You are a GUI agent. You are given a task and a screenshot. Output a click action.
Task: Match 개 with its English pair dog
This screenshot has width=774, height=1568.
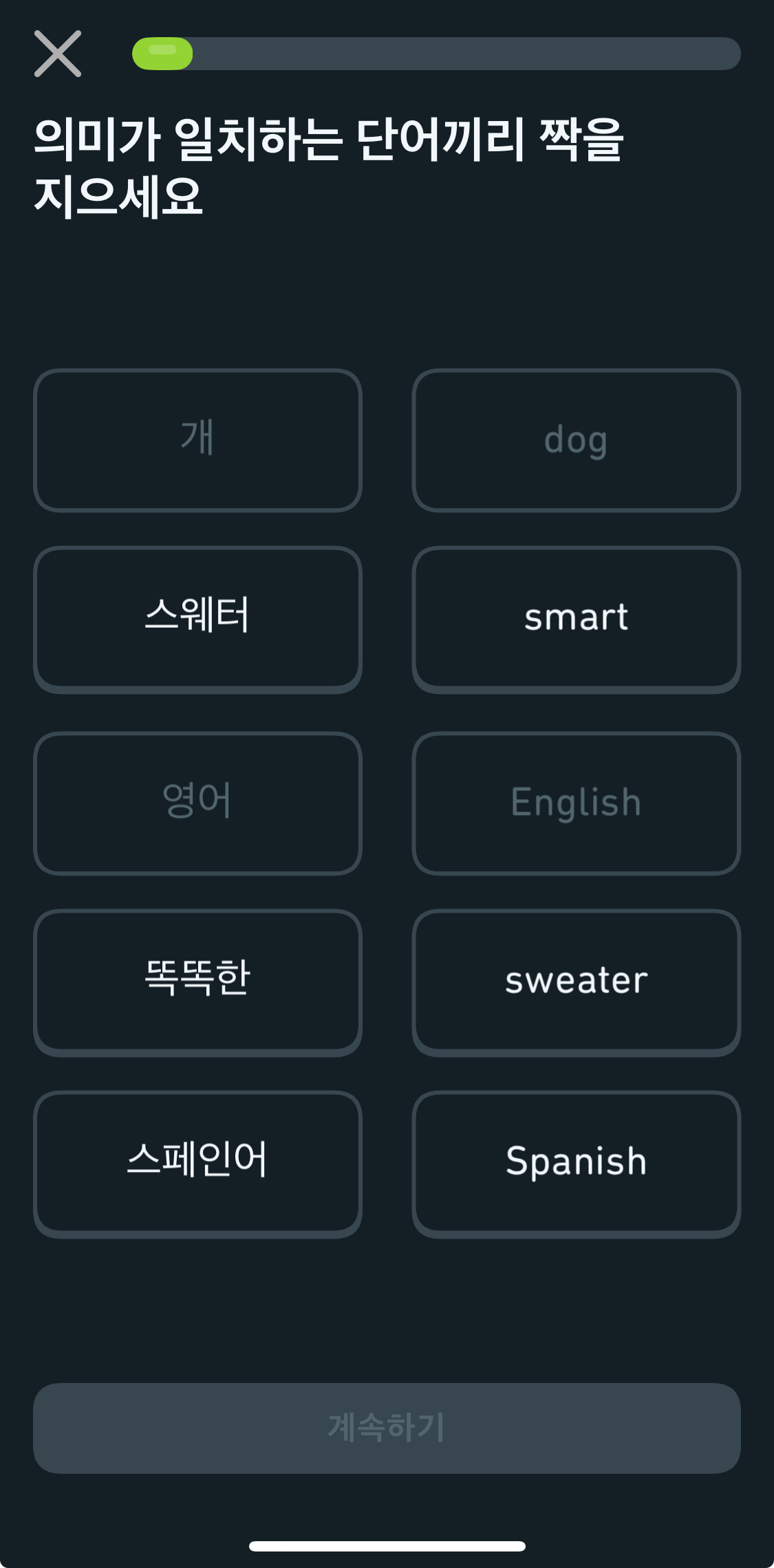(576, 440)
